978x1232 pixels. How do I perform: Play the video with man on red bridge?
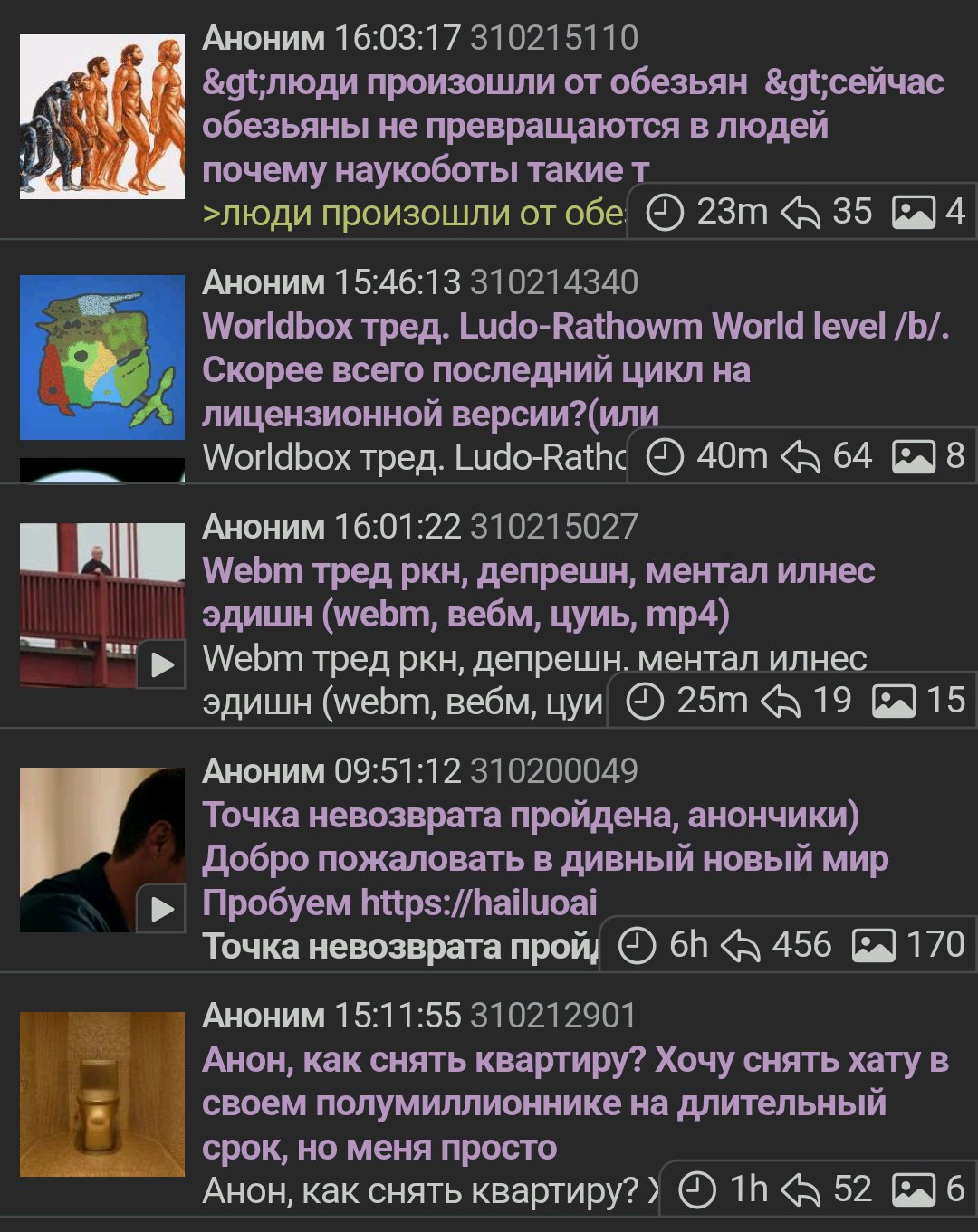102,605
